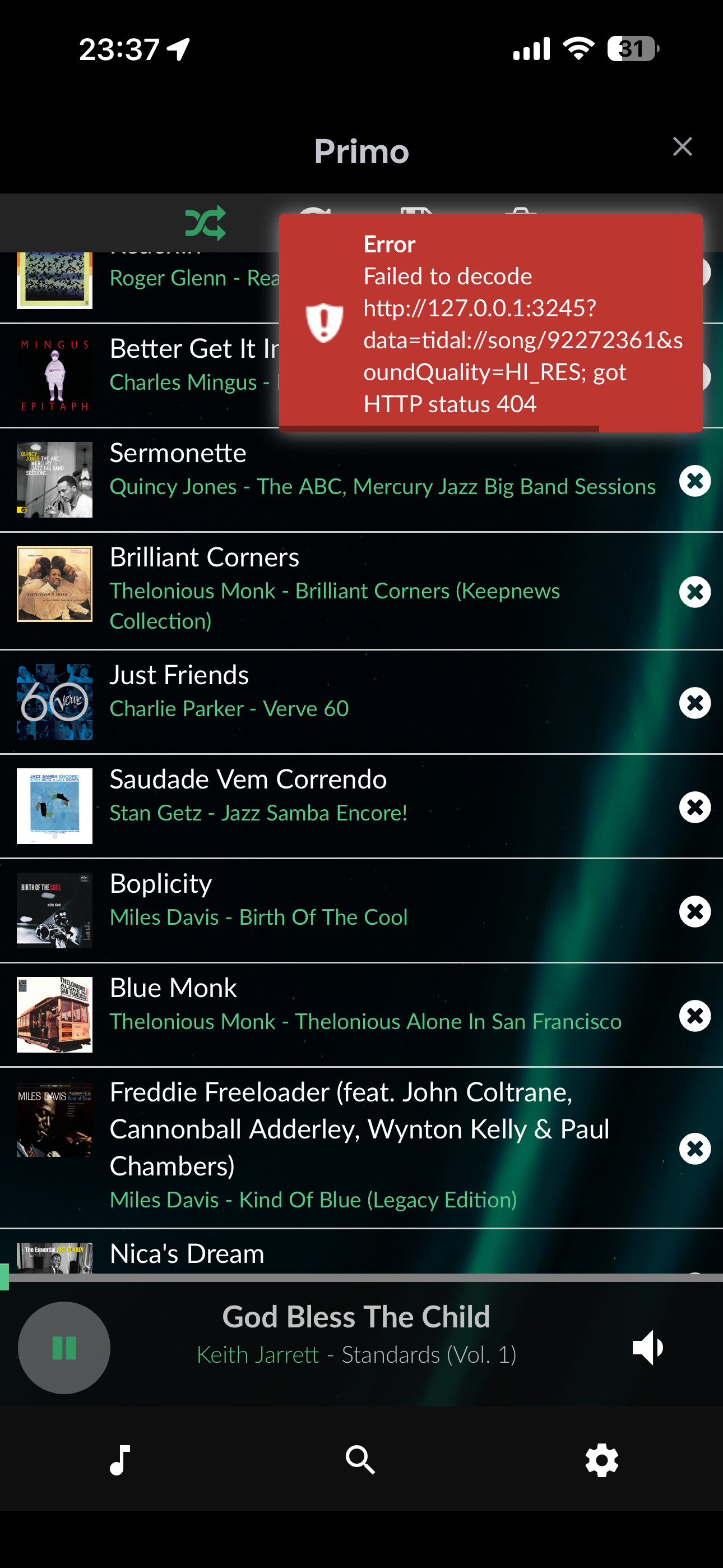Switch to the music library tab

(x=120, y=1460)
